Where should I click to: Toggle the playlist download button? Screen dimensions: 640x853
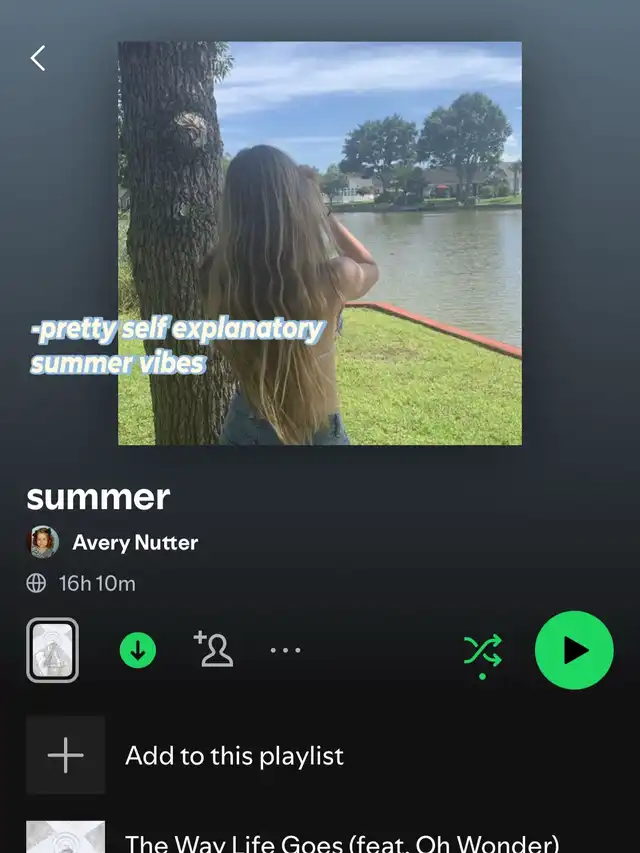point(138,651)
